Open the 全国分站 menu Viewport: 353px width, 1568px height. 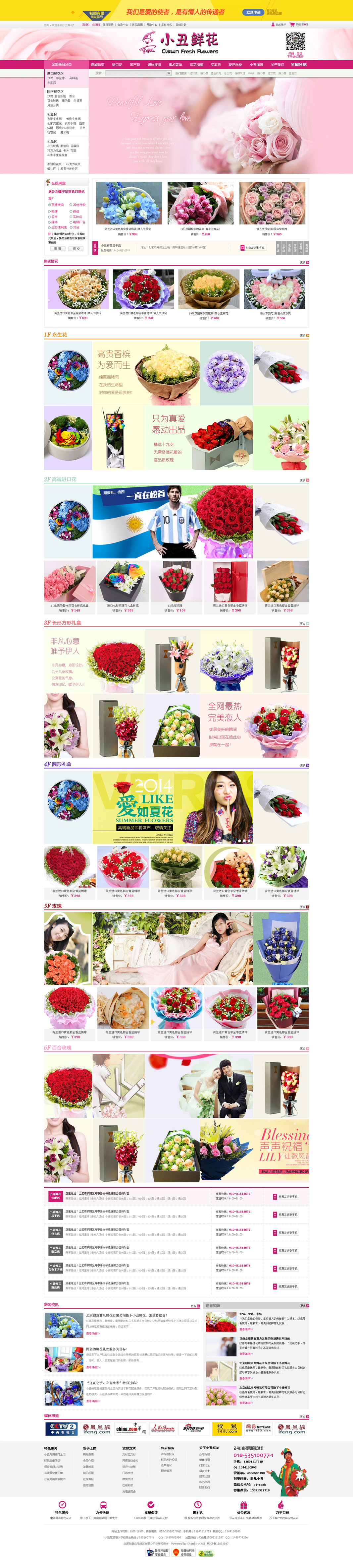coord(298,65)
